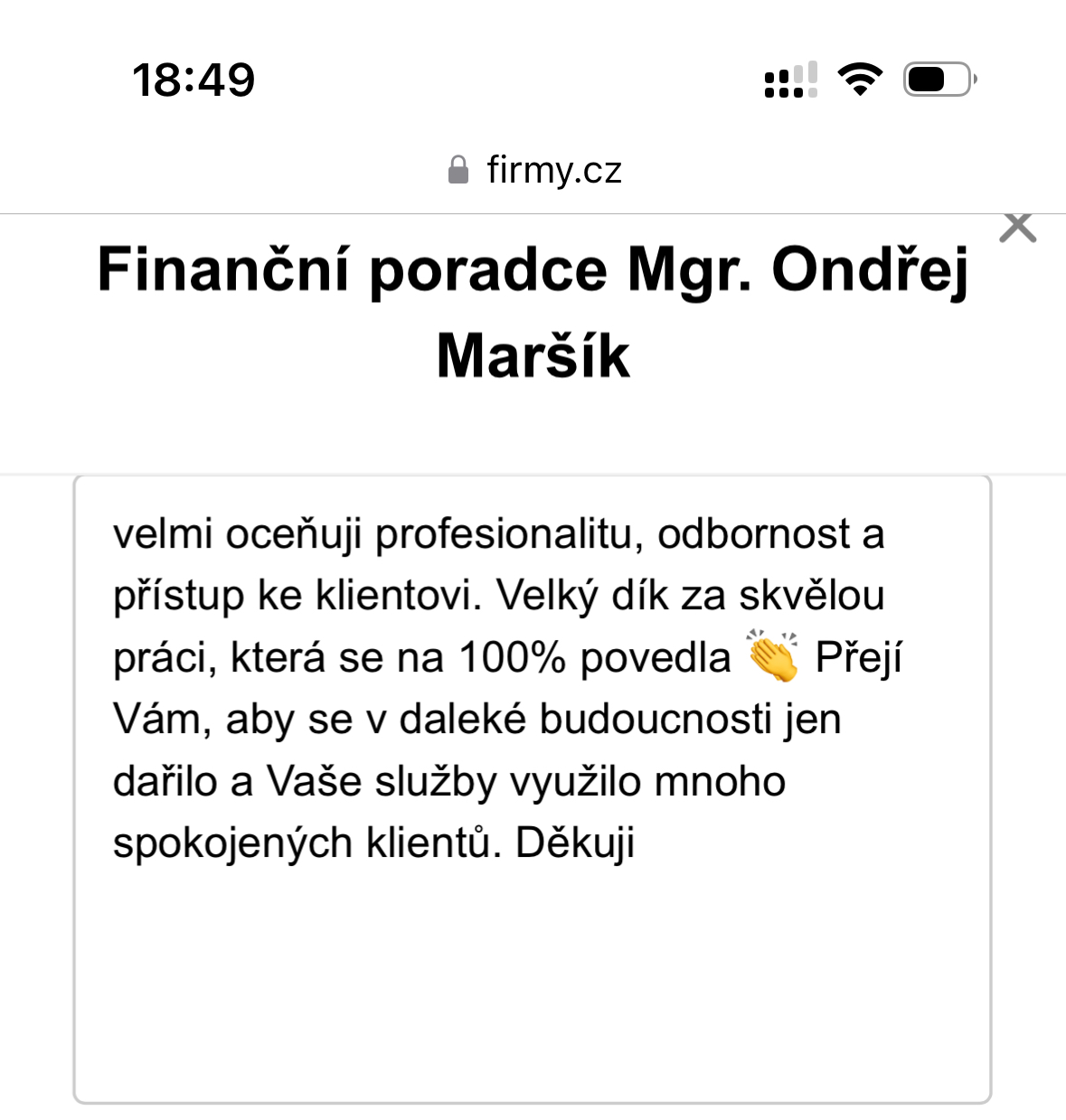Viewport: 1066px width, 1120px height.
Task: Click the padlock icon in the address bar
Action: pos(457,168)
